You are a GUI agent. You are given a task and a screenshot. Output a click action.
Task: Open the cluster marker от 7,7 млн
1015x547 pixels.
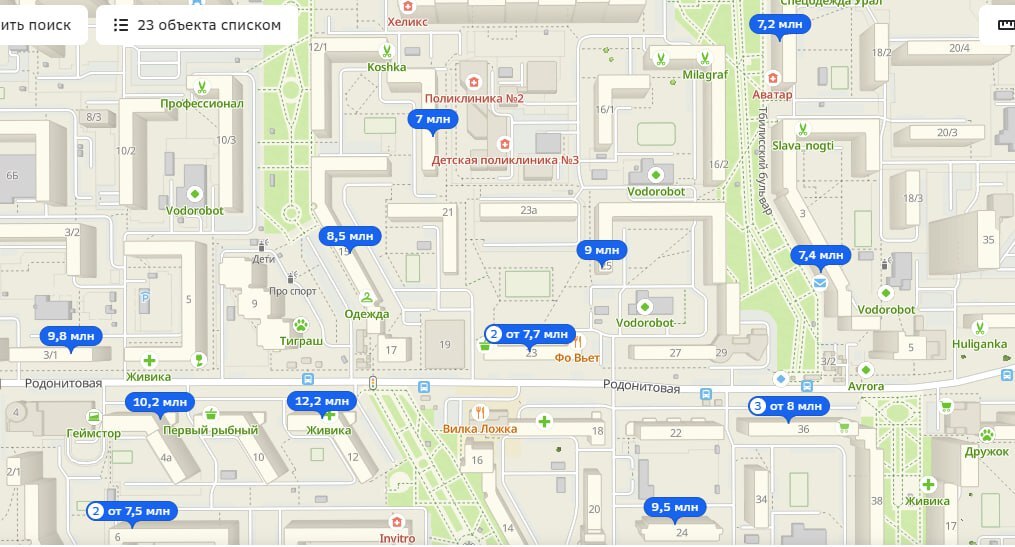coord(529,333)
